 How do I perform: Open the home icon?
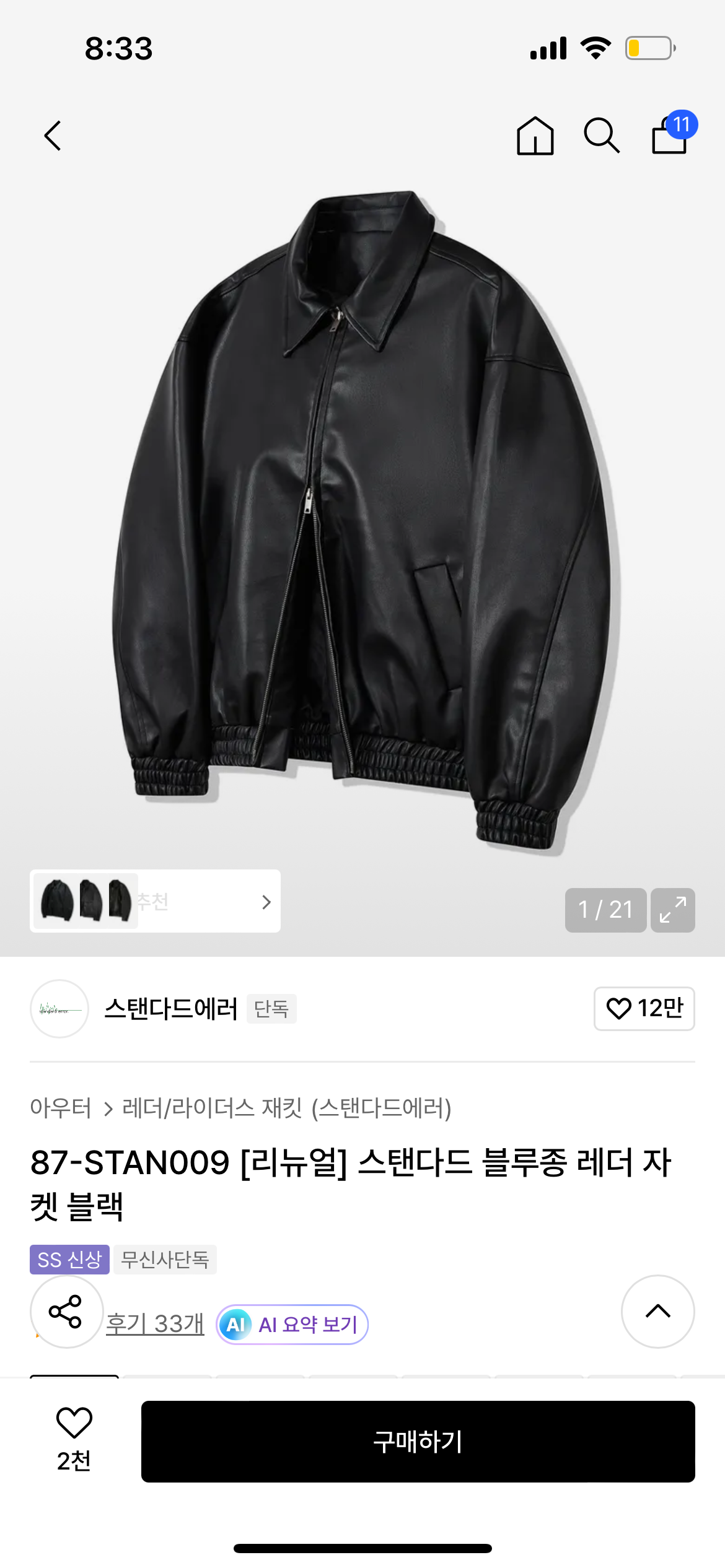pyautogui.click(x=535, y=136)
